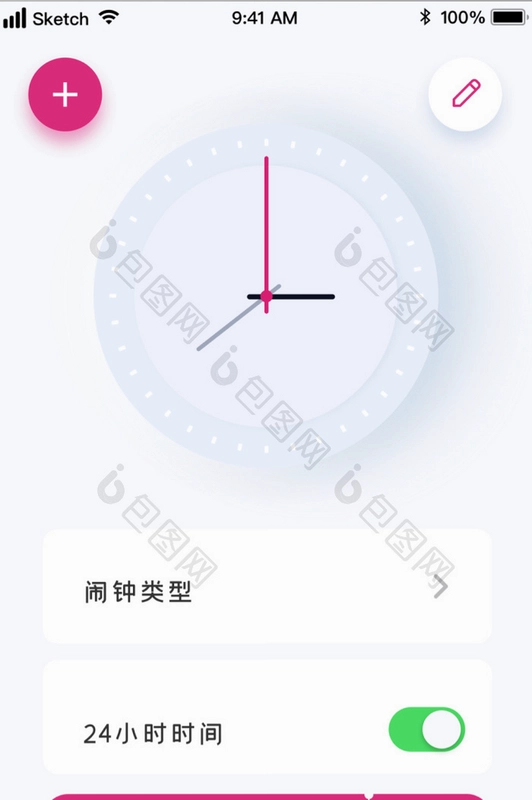The height and width of the screenshot is (800, 532).
Task: Open the pencil edit button
Action: pyautogui.click(x=465, y=94)
